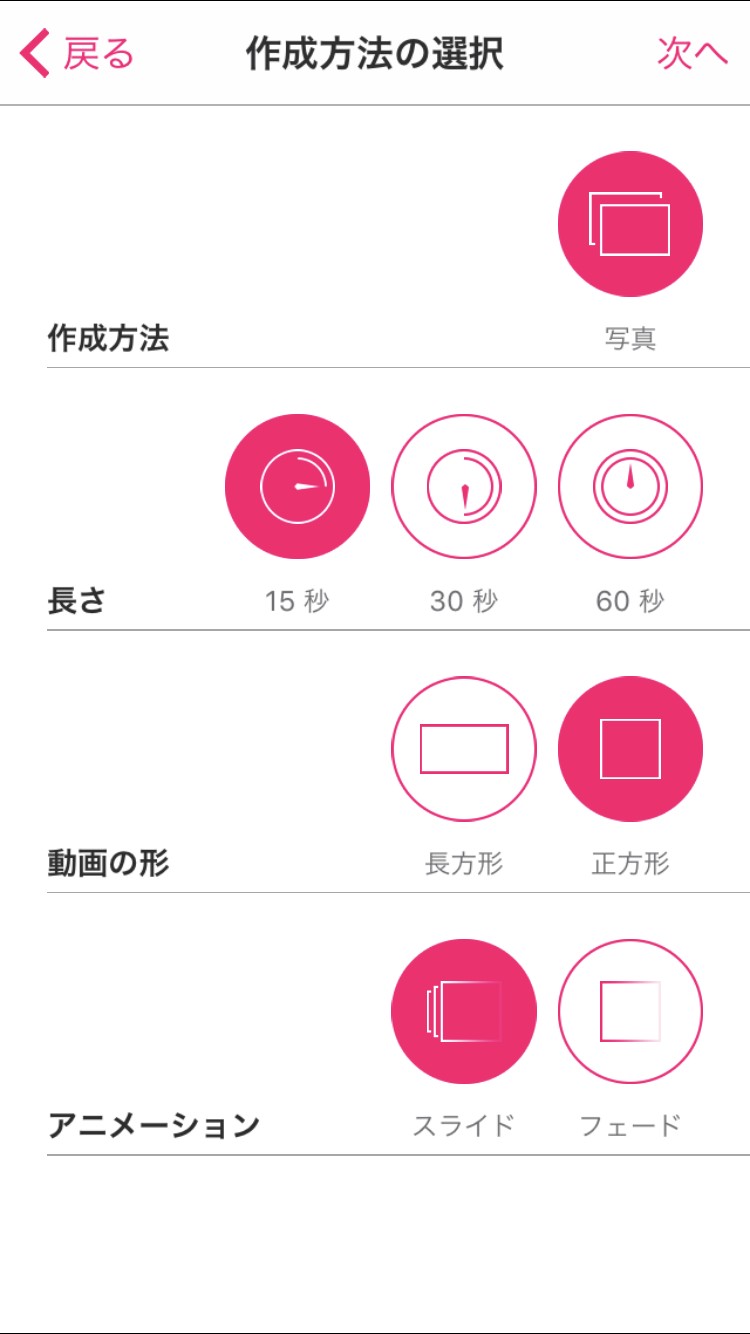Viewport: 750px width, 1334px height.
Task: Choose スライド animation
Action: click(463, 1012)
